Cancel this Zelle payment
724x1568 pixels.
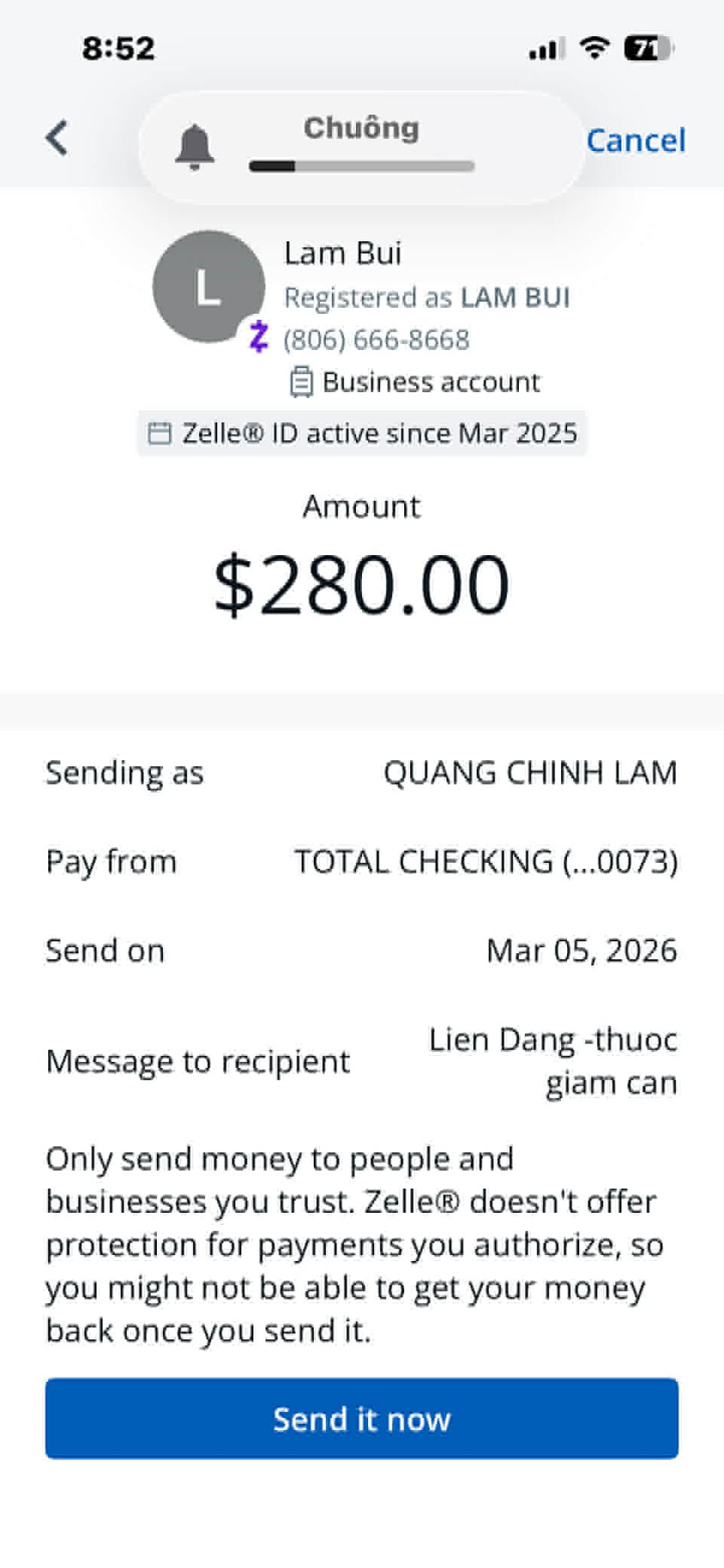click(636, 141)
